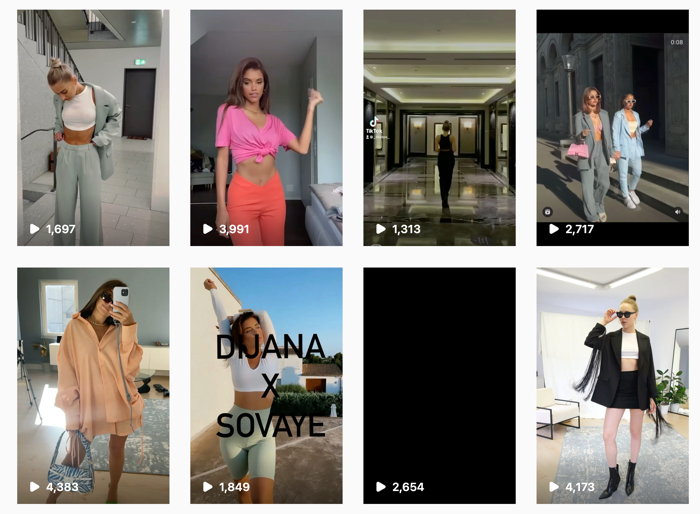
Task: Open the video with 3,991 views
Action: click(x=266, y=128)
